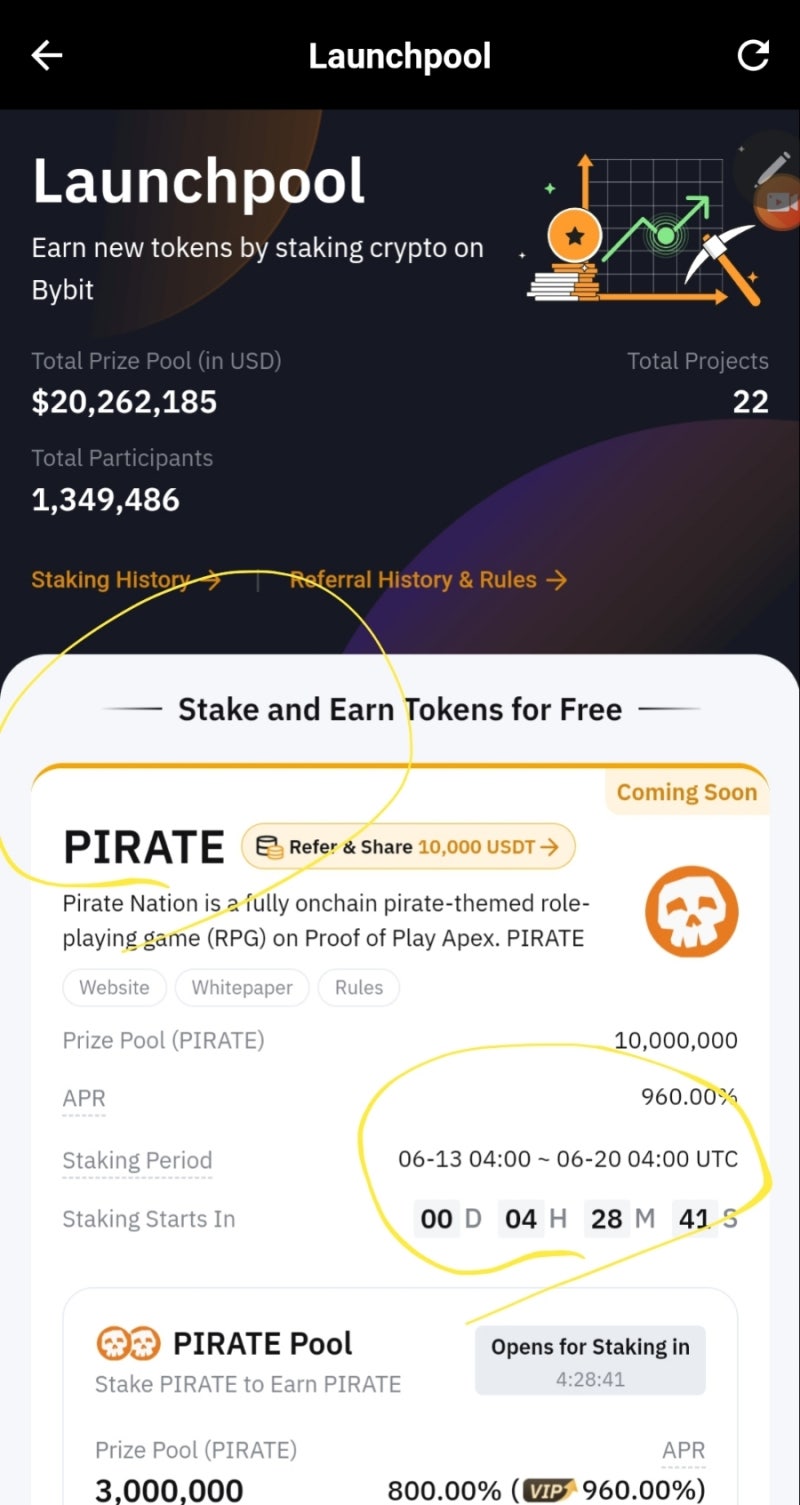Click the back arrow to exit Launchpool

(46, 55)
